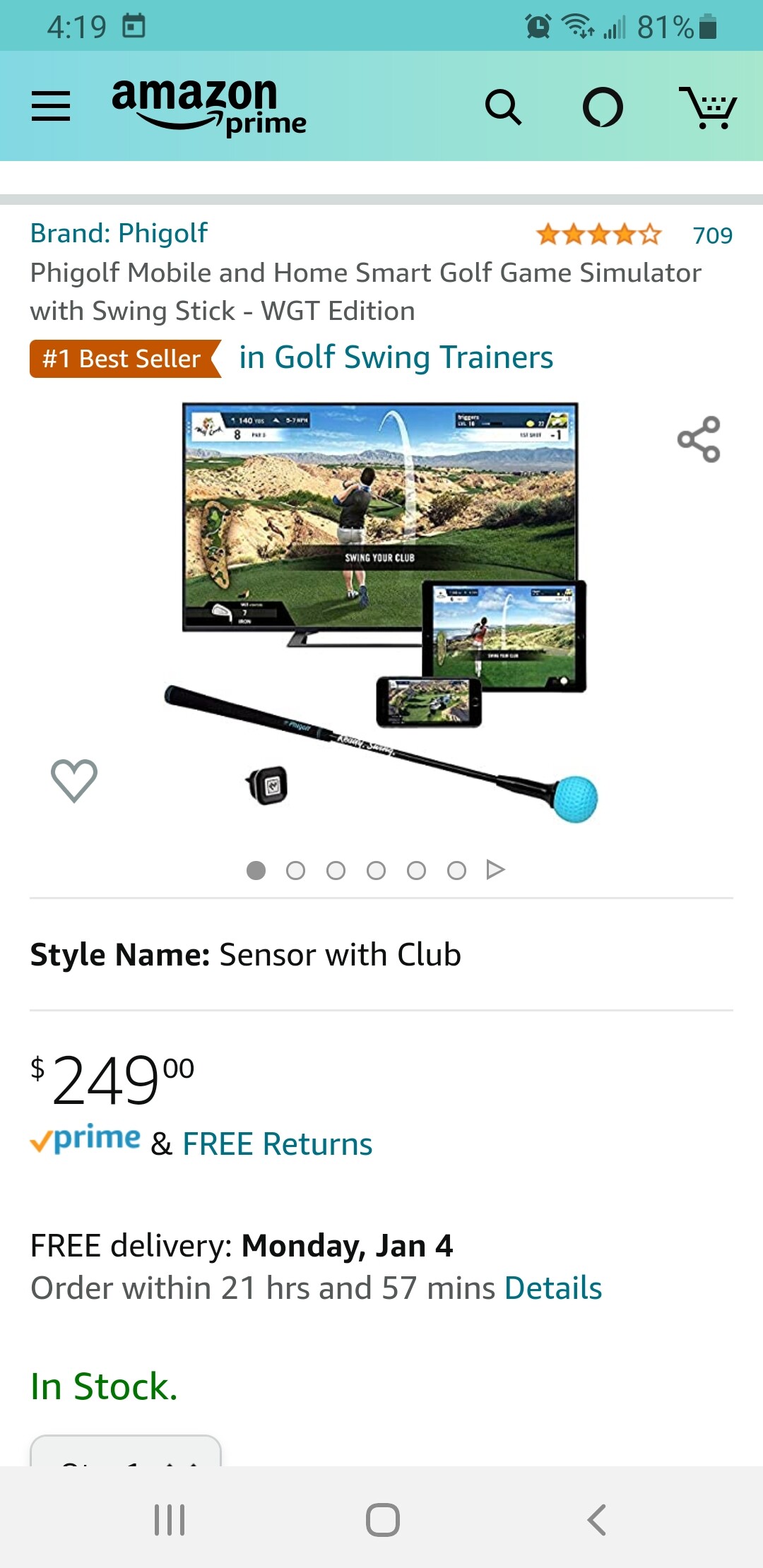Open recent apps from the navigation bar
763x1568 pixels.
170,1519
